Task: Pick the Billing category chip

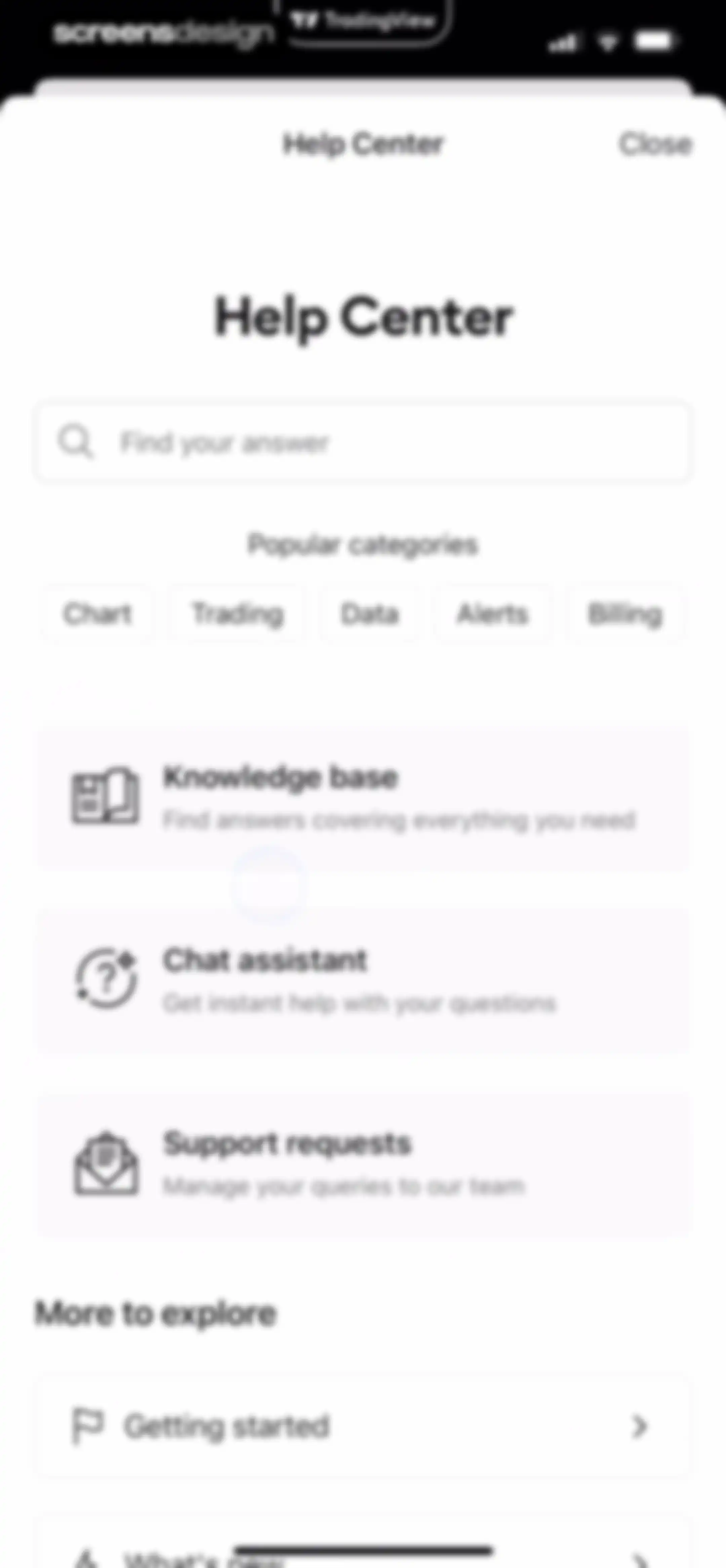Action: click(625, 614)
